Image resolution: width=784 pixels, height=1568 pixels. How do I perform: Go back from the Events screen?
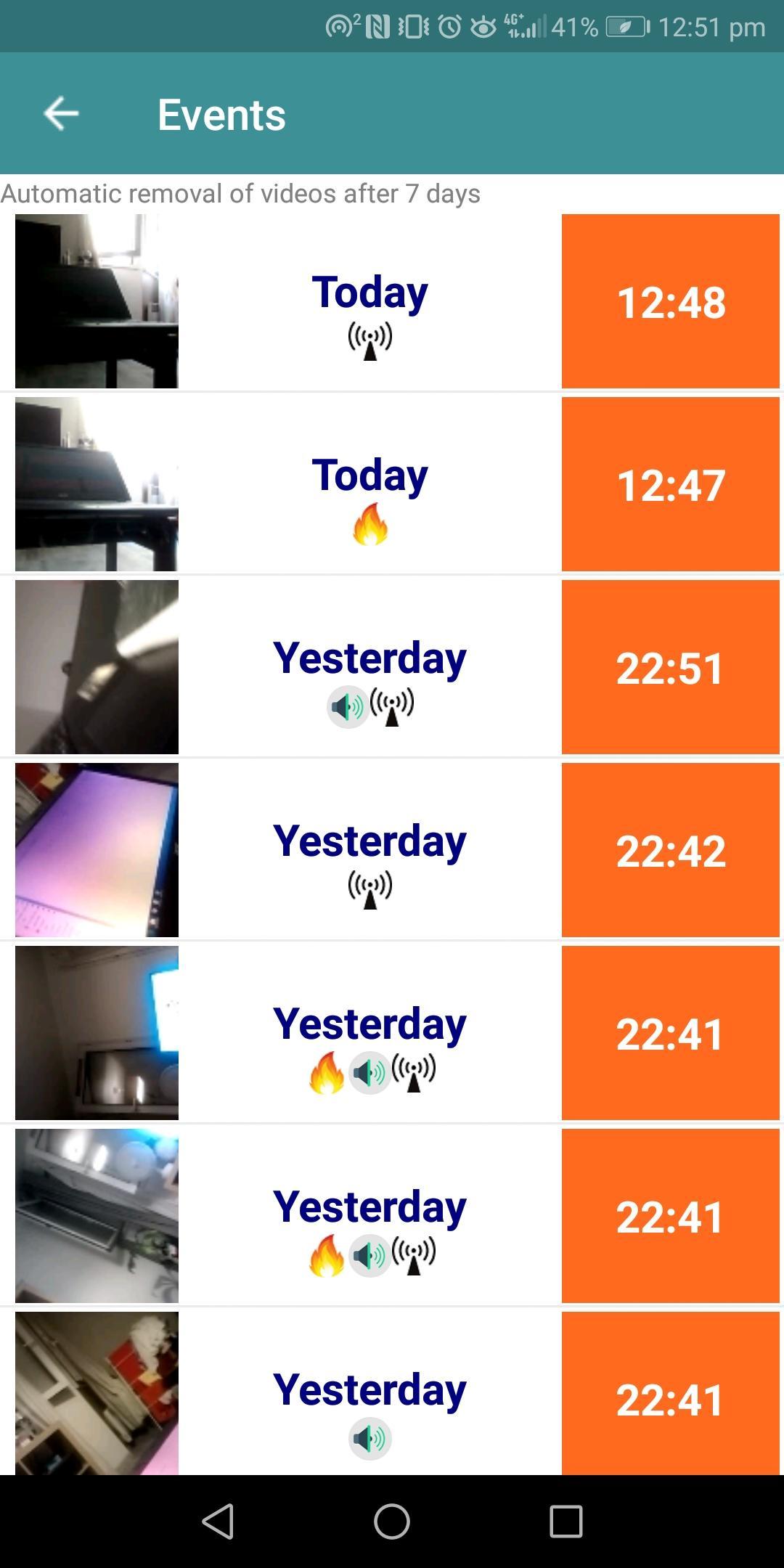coord(61,114)
